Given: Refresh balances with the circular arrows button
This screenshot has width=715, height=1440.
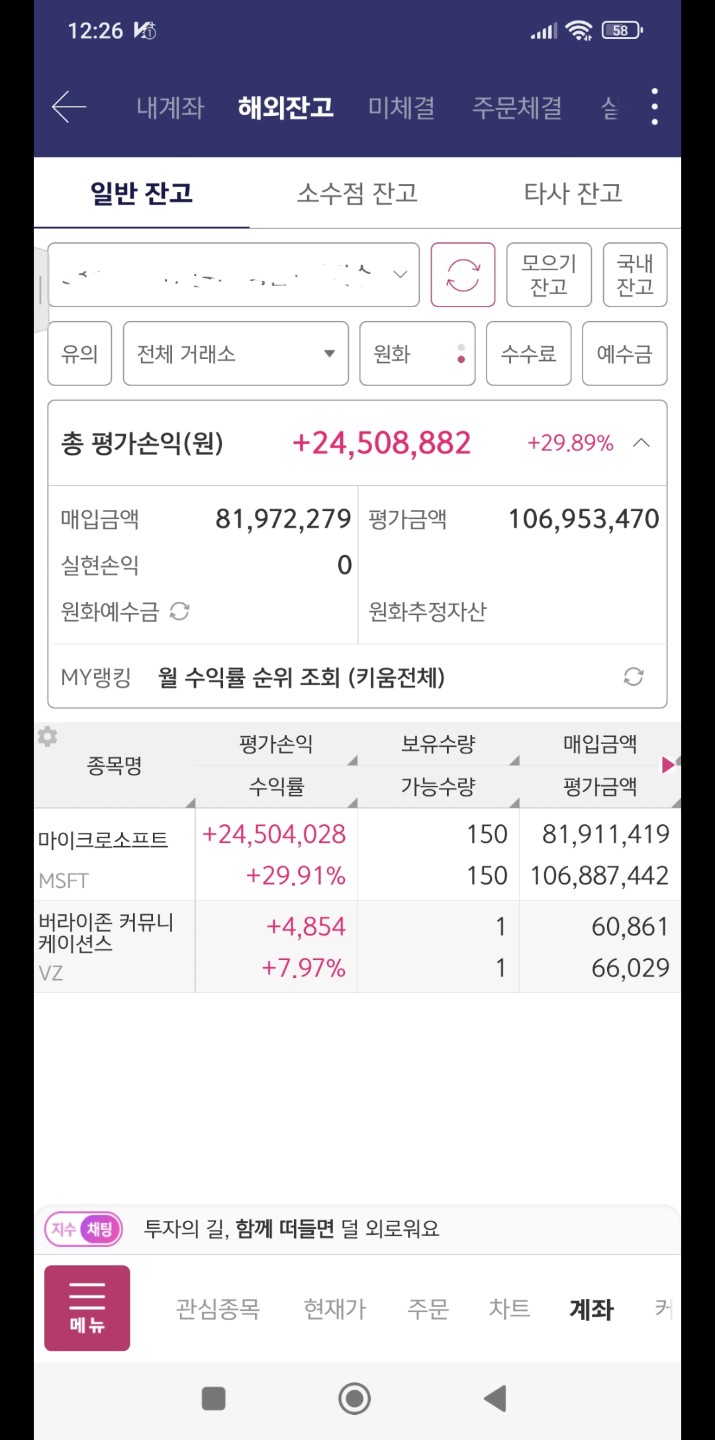Looking at the screenshot, I should (x=463, y=274).
